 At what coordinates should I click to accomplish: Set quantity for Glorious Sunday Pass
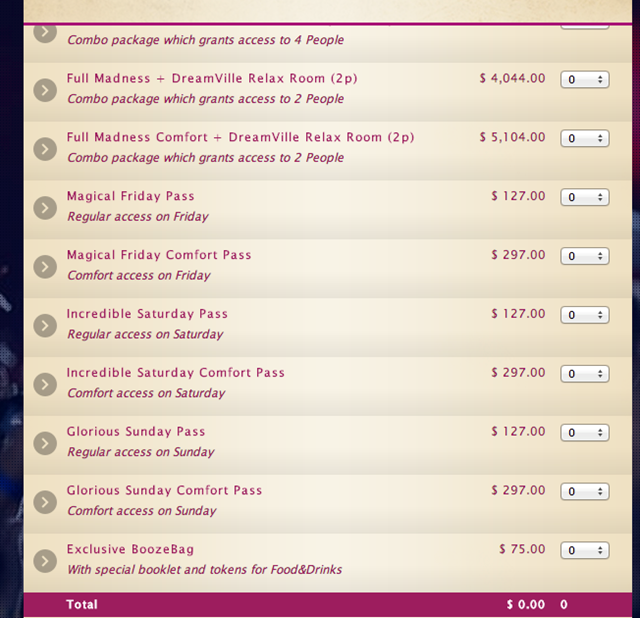coord(584,434)
